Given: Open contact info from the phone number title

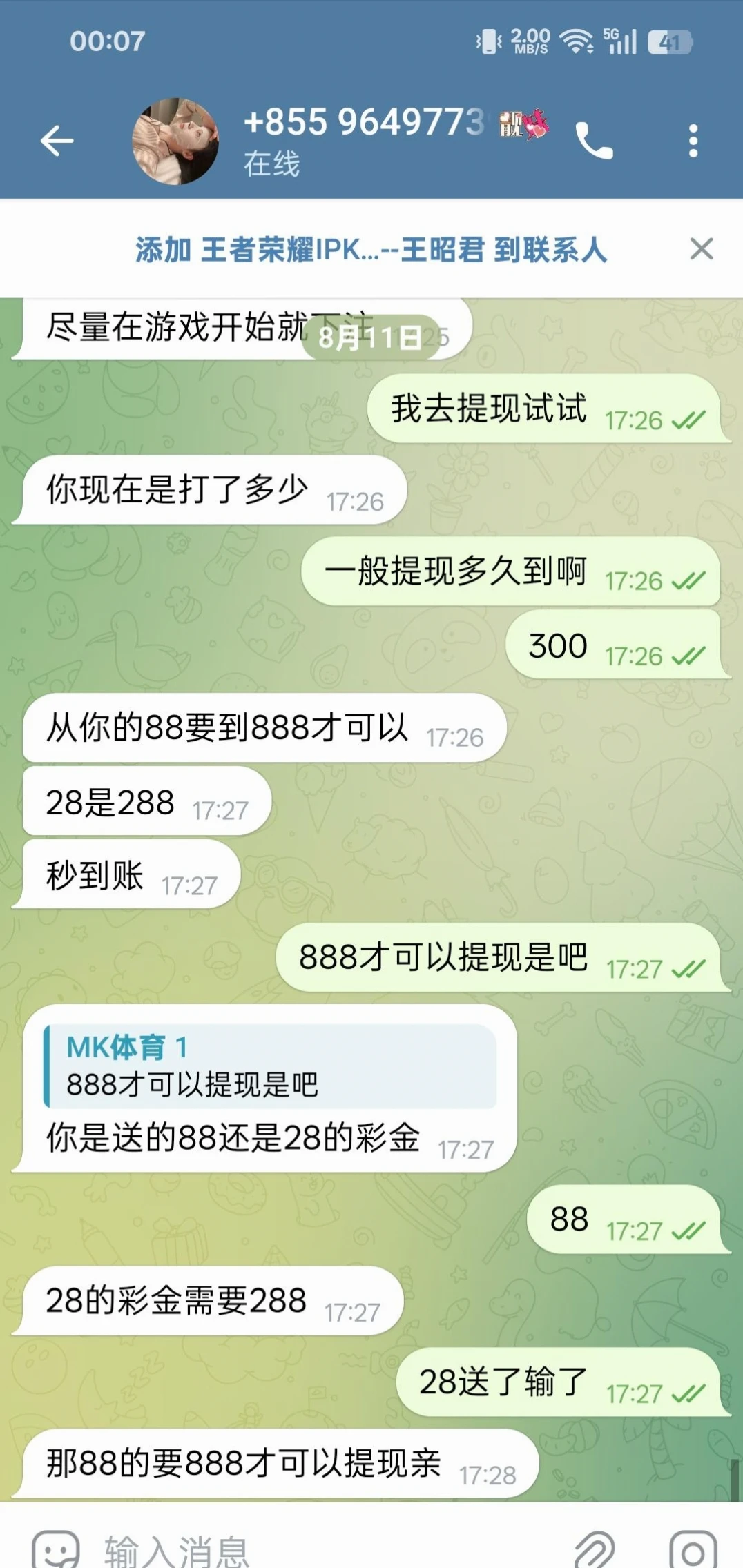Looking at the screenshot, I should [x=366, y=124].
